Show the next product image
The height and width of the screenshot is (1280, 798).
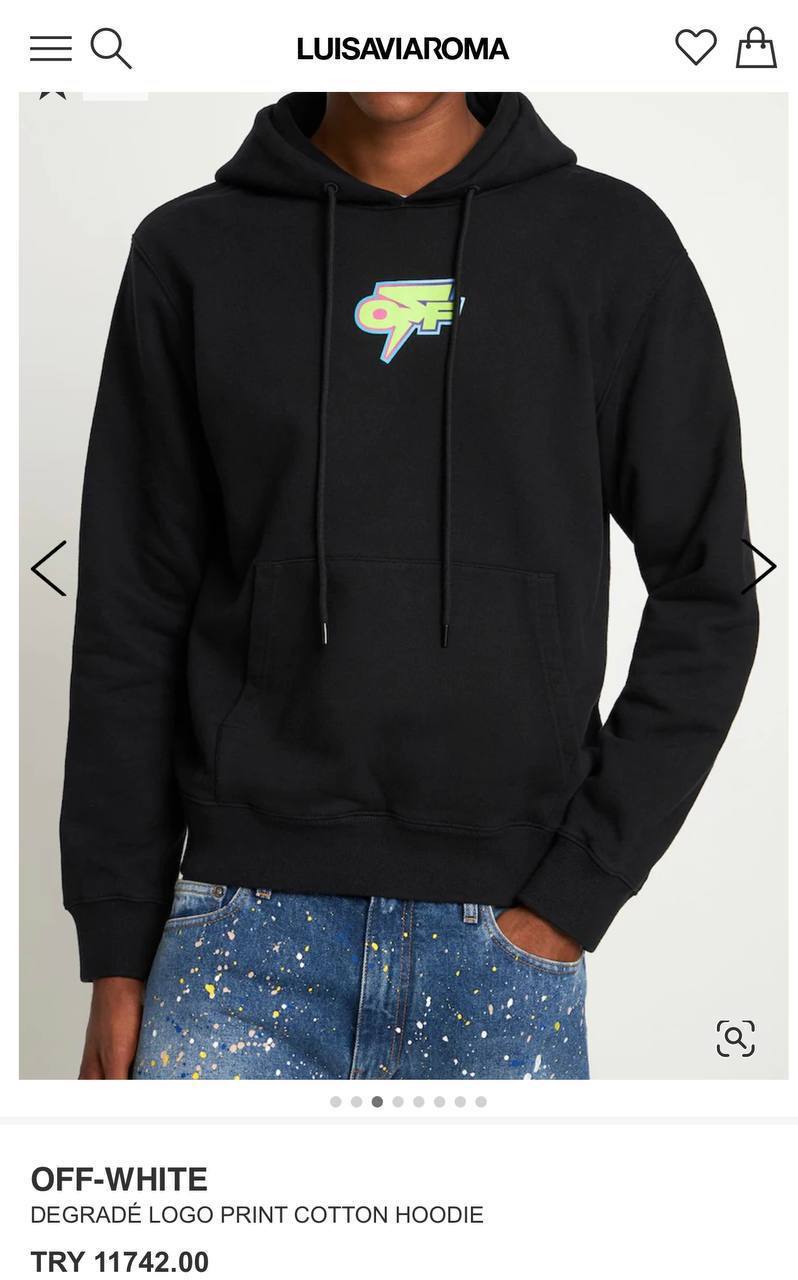[x=758, y=567]
